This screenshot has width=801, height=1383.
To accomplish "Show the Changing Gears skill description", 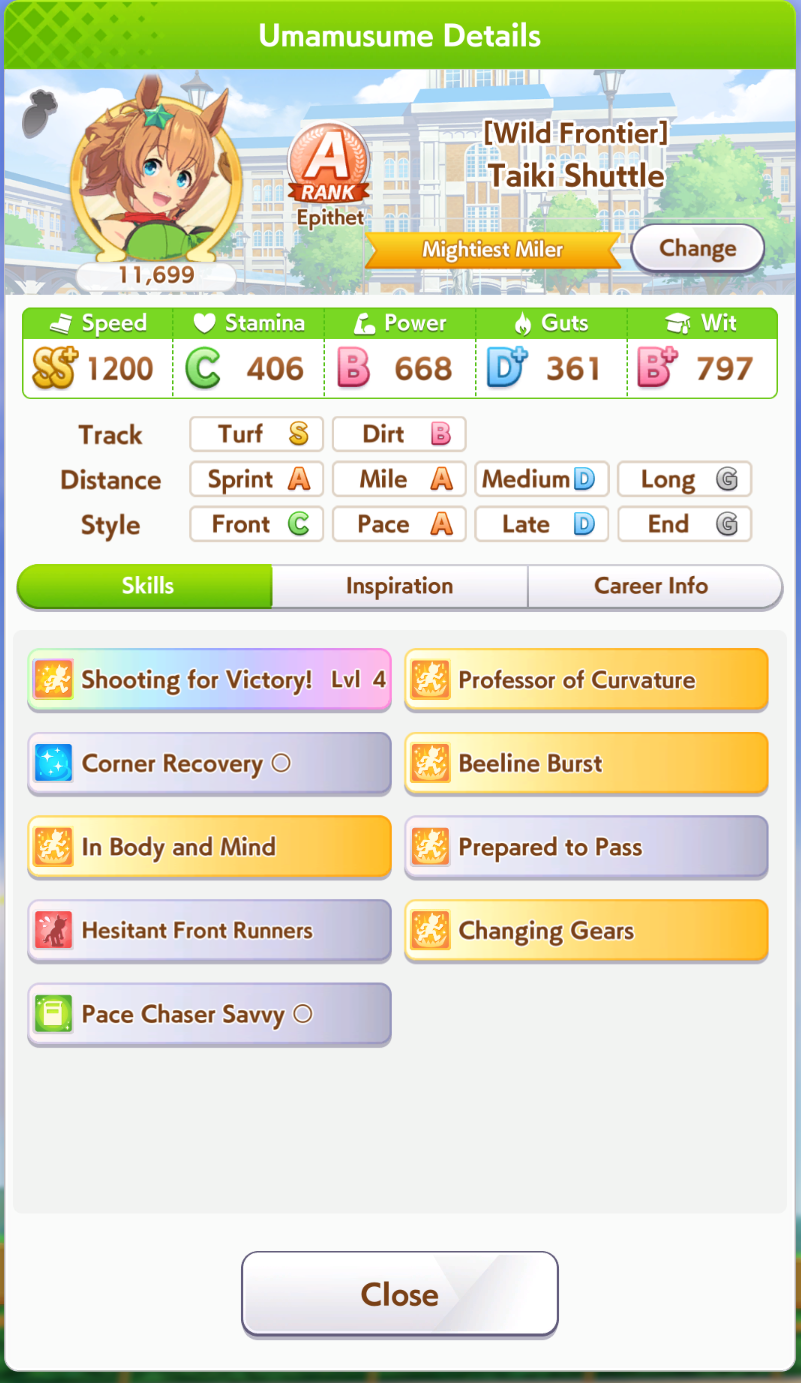I will pyautogui.click(x=586, y=931).
